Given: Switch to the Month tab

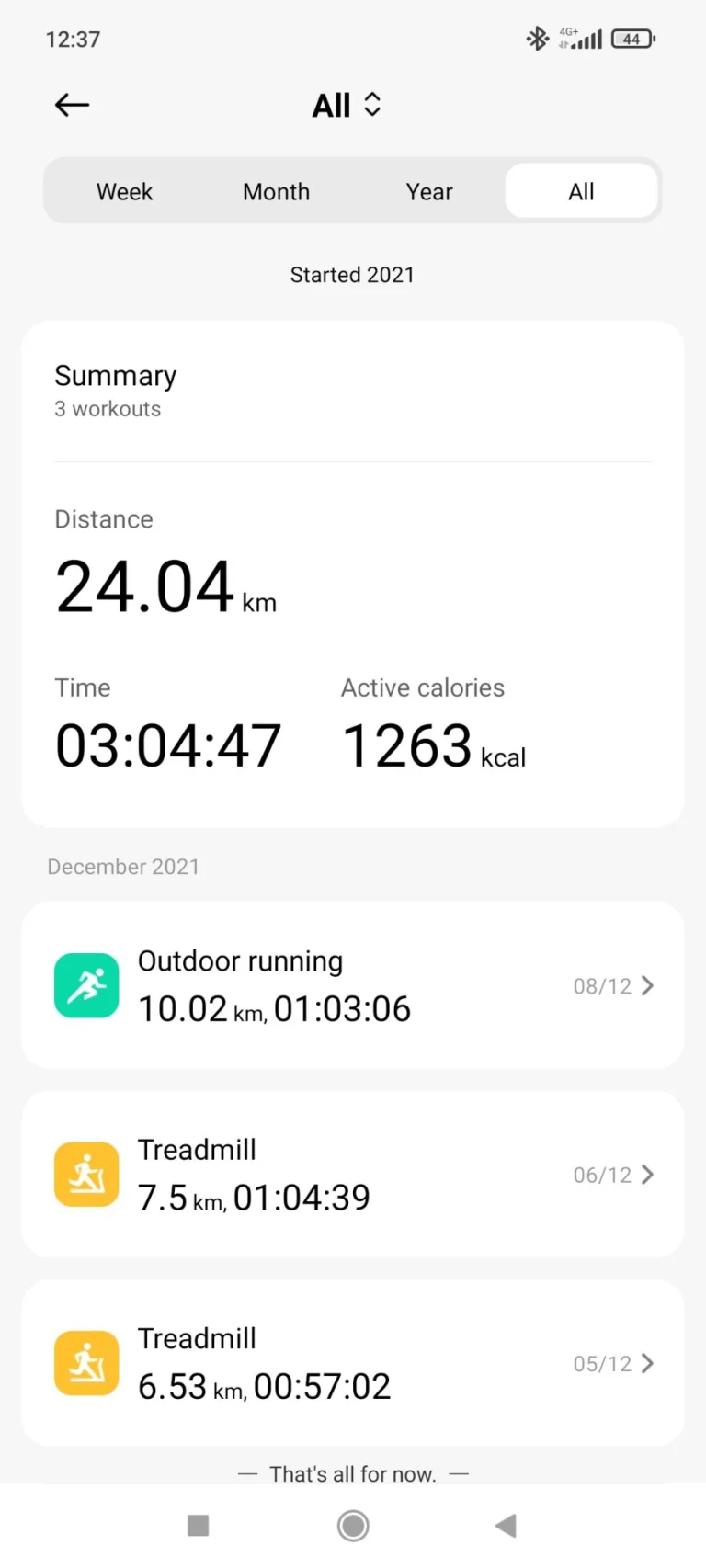Looking at the screenshot, I should (x=276, y=191).
